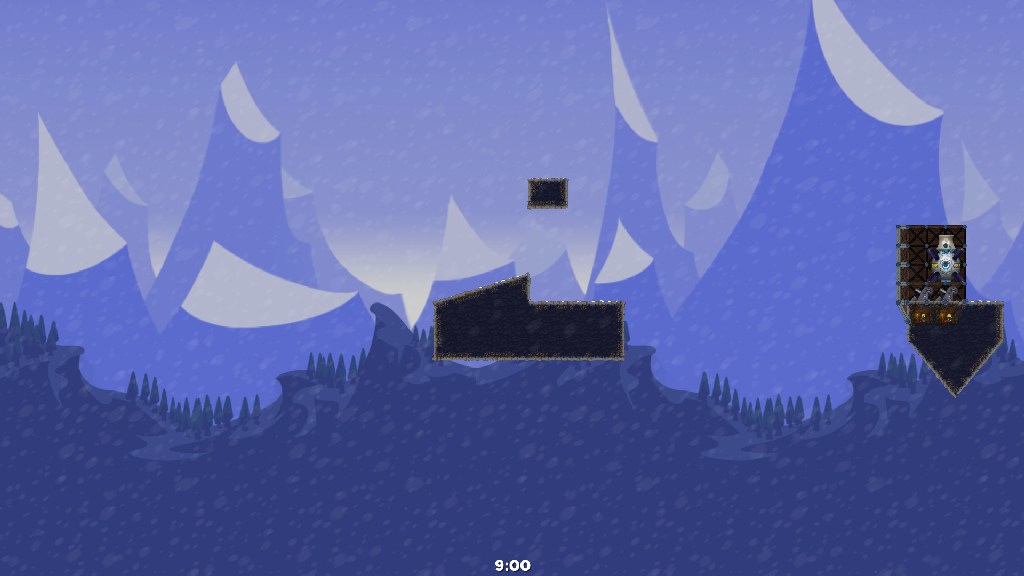Select the reactor core inside the fort

tap(945, 265)
